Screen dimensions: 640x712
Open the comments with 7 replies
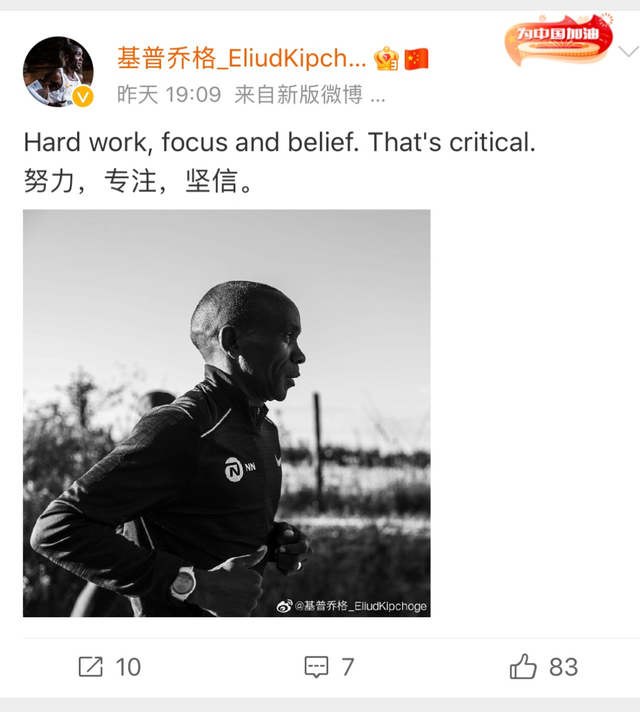(329, 667)
